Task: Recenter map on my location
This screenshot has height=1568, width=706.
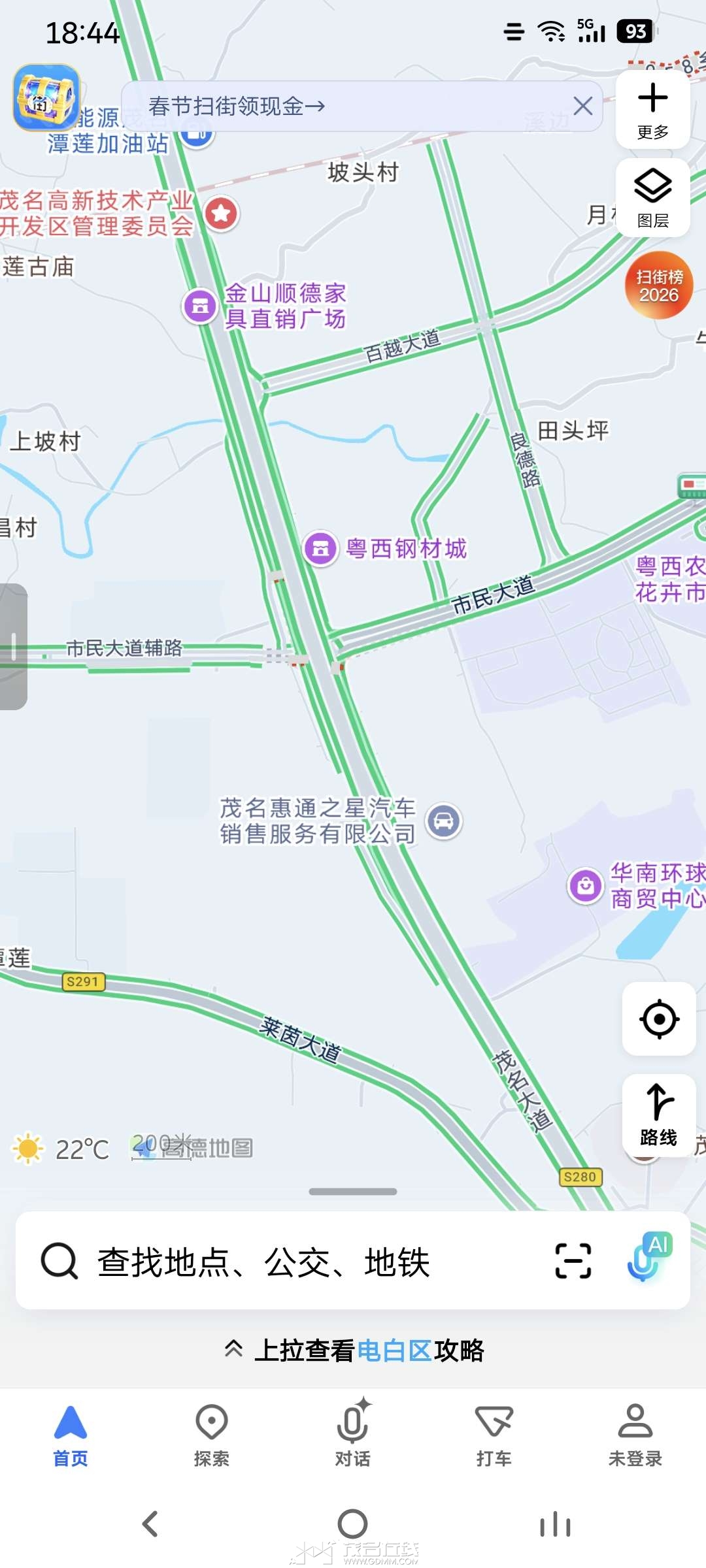Action: coord(659,1019)
